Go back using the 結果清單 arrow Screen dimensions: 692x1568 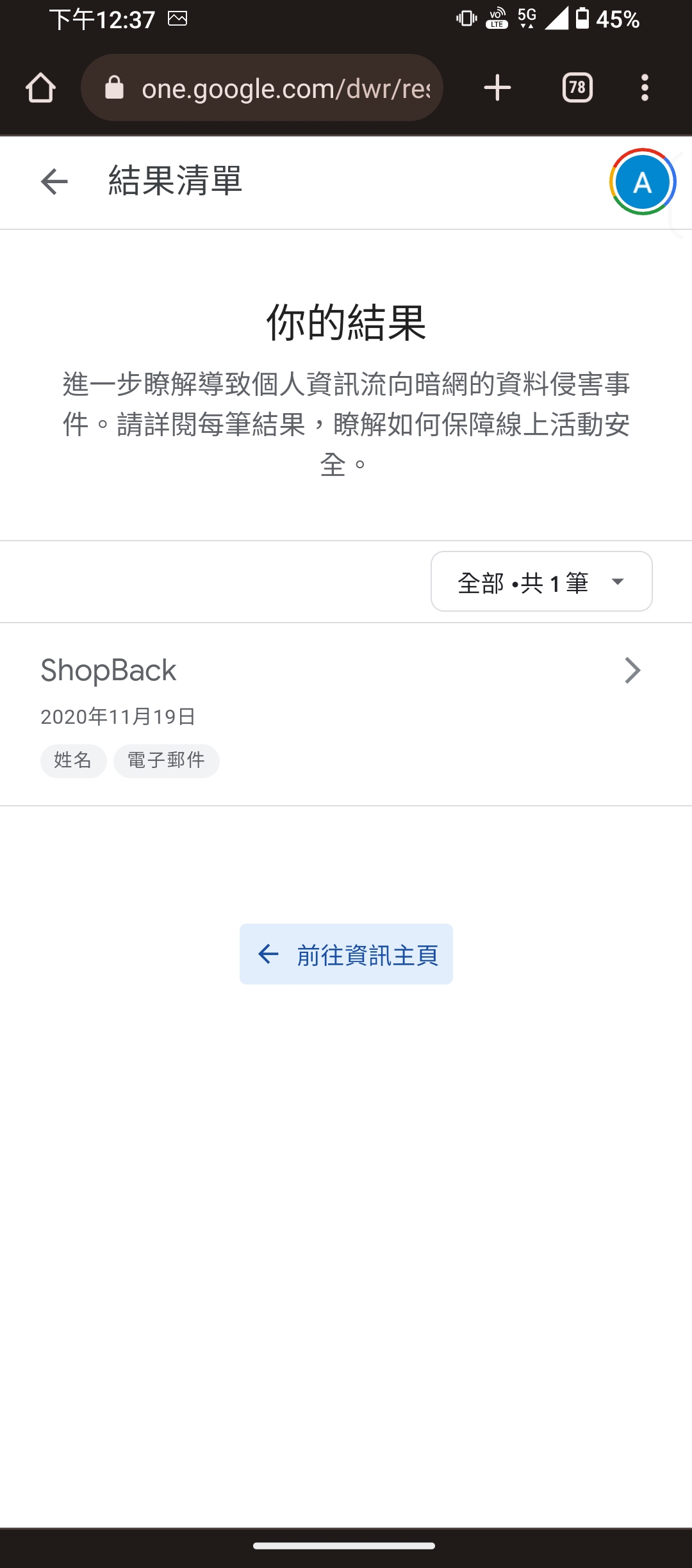54,182
